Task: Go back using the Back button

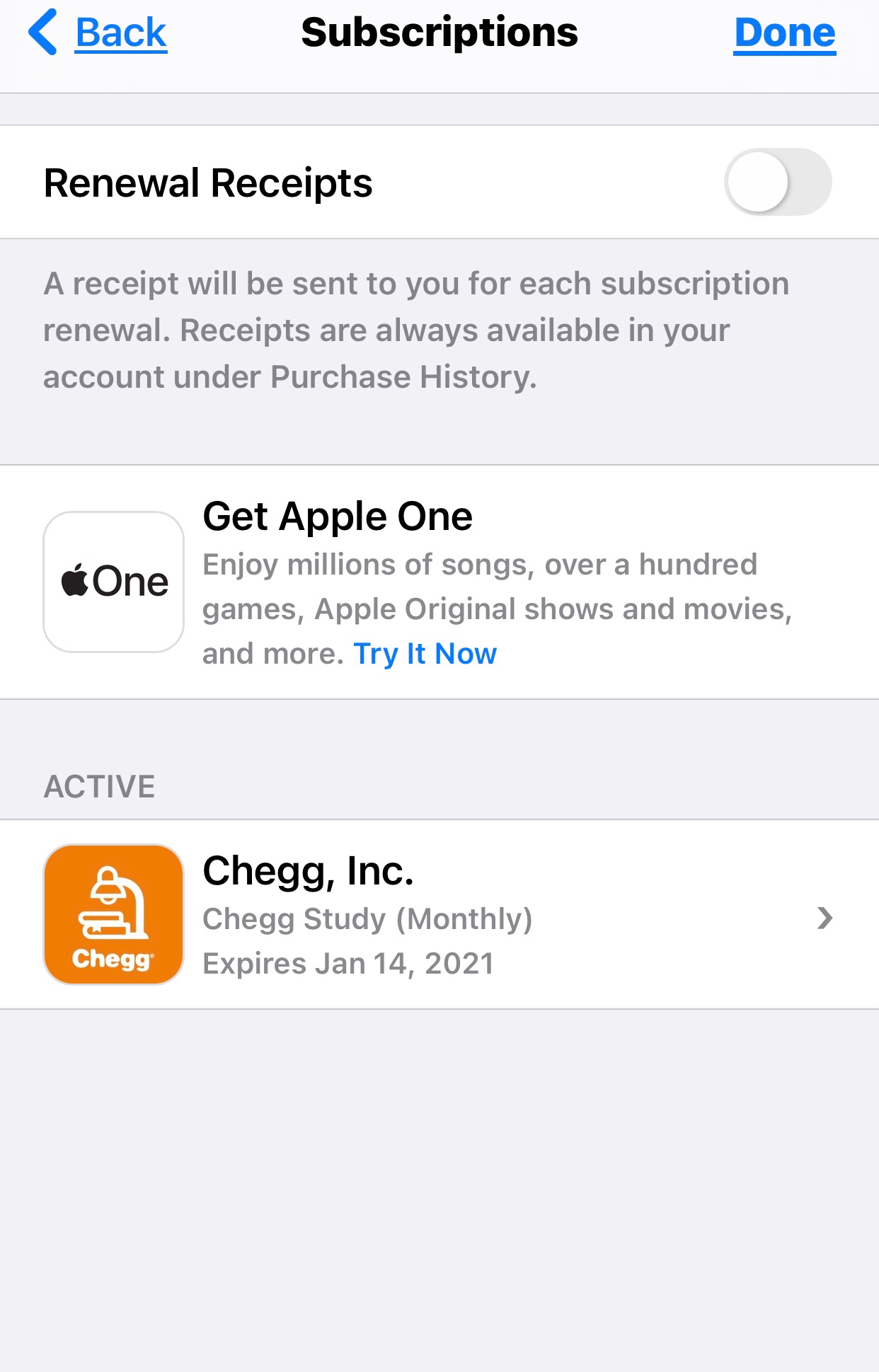Action: [x=98, y=33]
